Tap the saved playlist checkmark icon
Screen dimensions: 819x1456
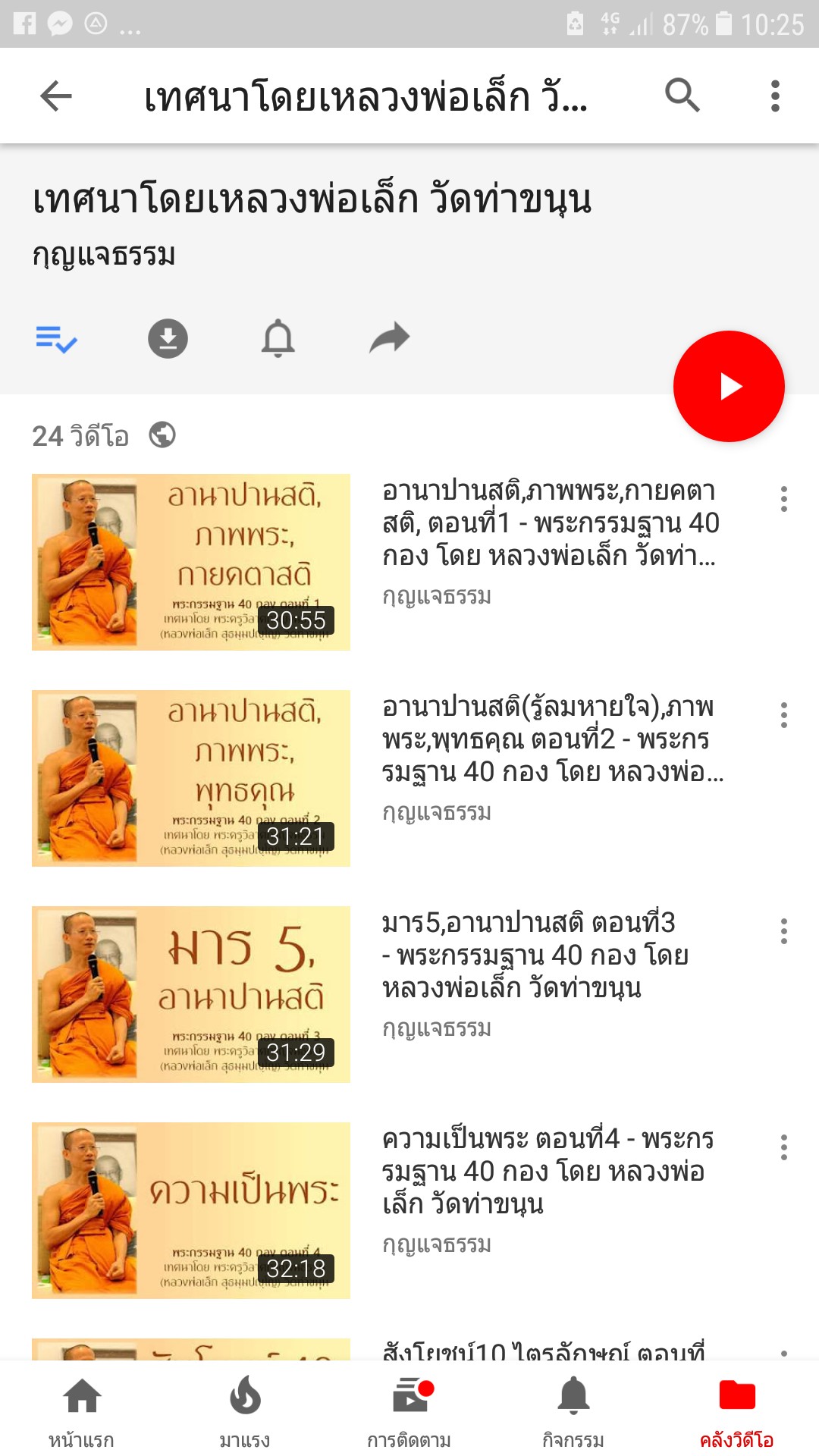pyautogui.click(x=56, y=338)
